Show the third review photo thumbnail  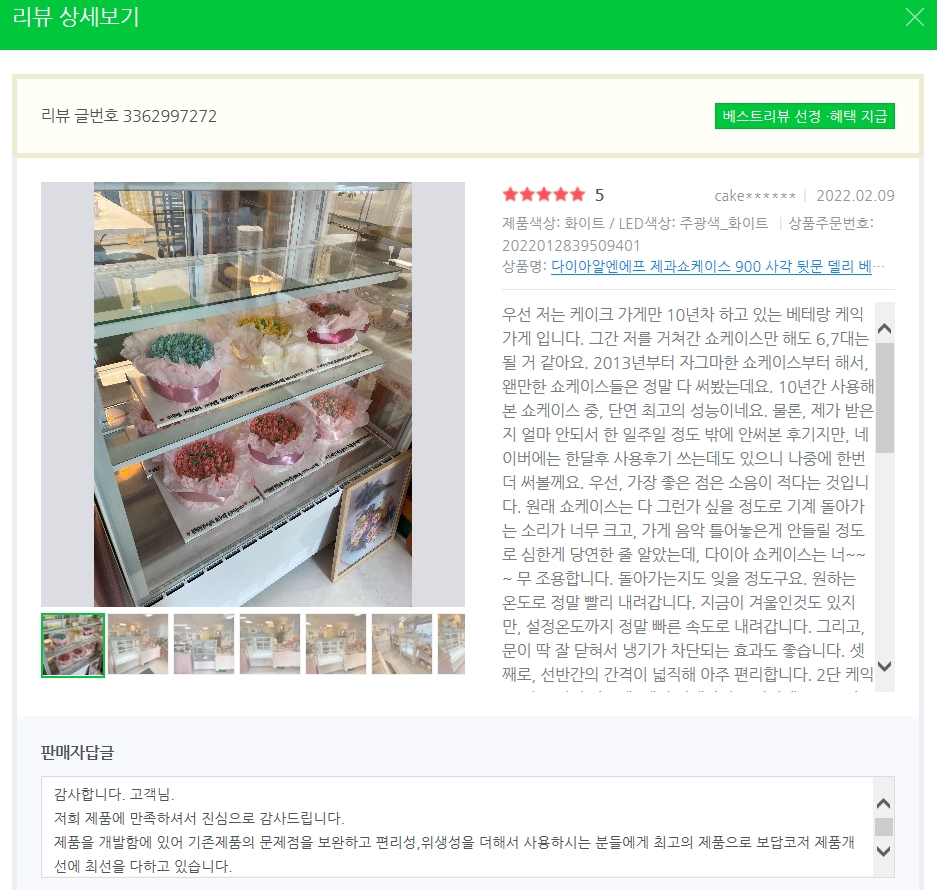(x=204, y=645)
